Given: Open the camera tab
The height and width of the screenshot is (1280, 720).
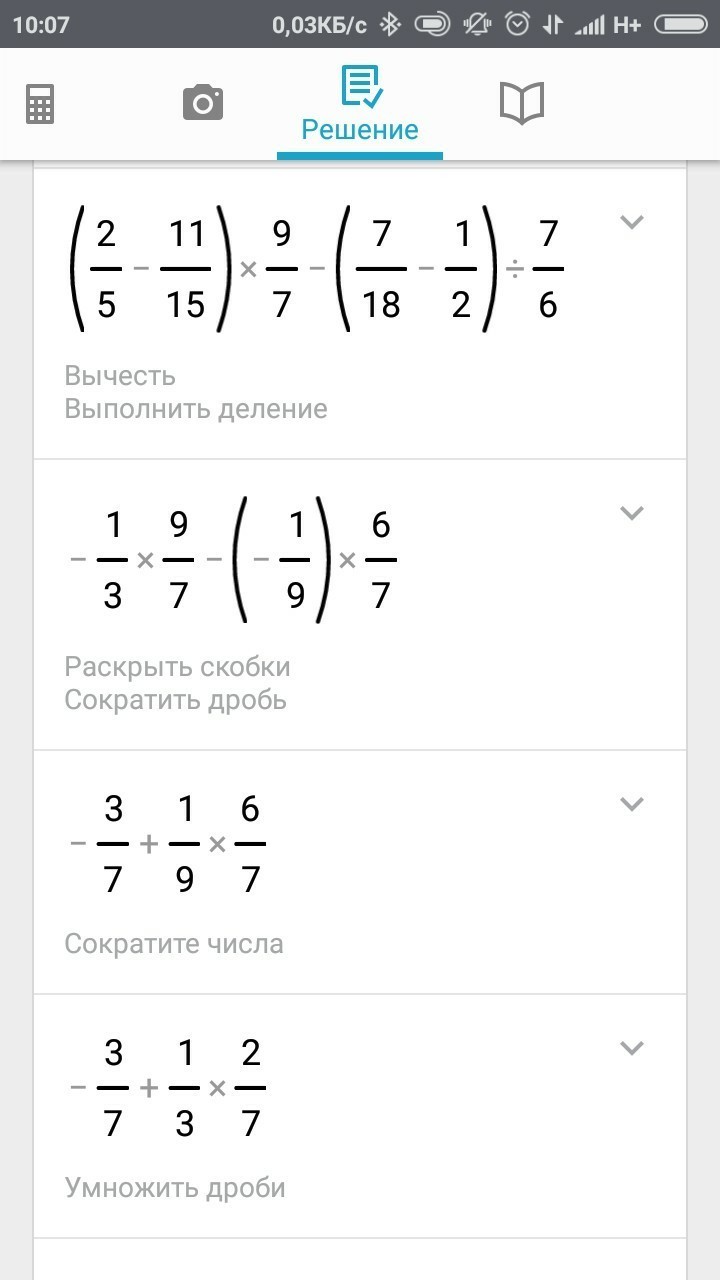Looking at the screenshot, I should coord(203,103).
